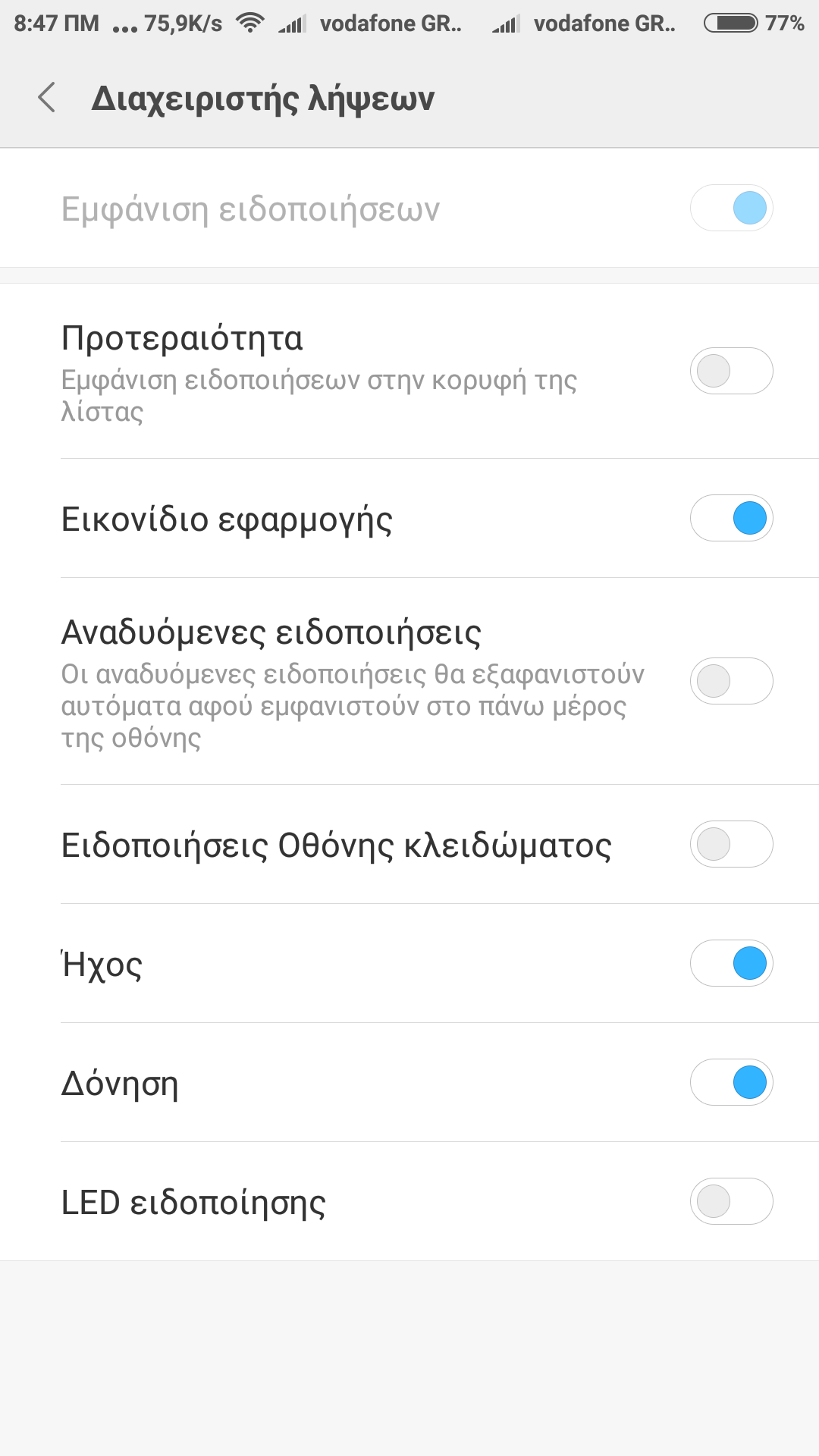Viewport: 819px width, 1456px height.
Task: Enable Αναδυόμενες ειδοποιήσεις
Action: pos(731,681)
